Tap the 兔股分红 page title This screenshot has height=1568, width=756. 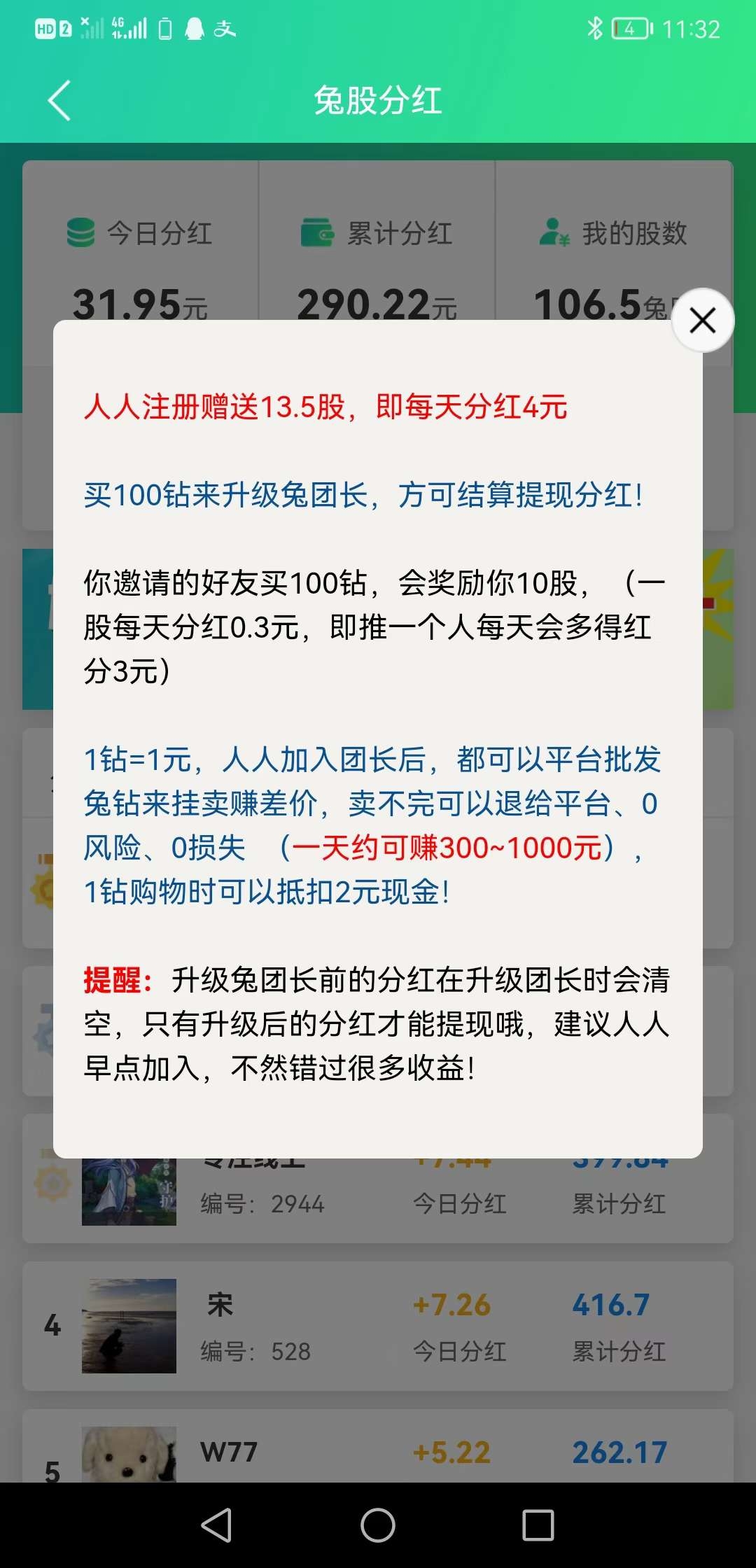pos(378,101)
